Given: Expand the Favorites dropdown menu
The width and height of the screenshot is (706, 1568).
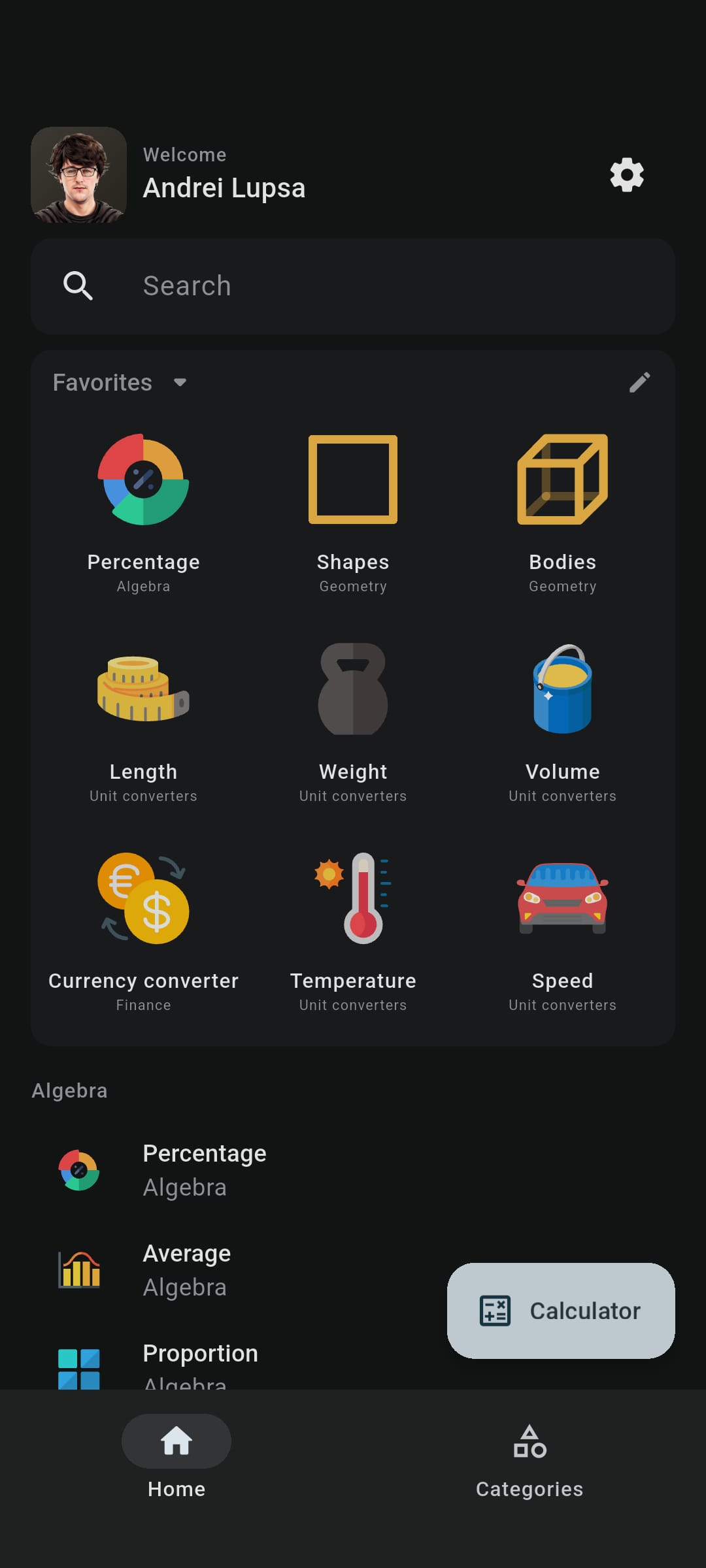Looking at the screenshot, I should coord(181,382).
